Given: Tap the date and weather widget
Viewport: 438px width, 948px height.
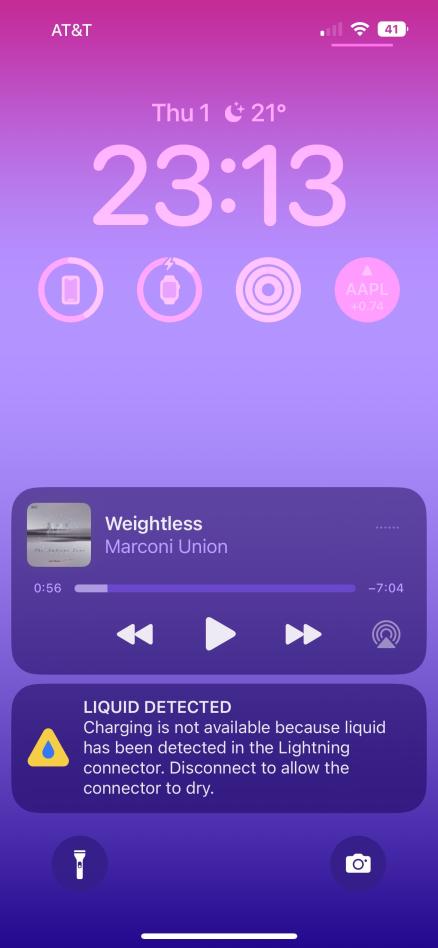Looking at the screenshot, I should pos(219,113).
